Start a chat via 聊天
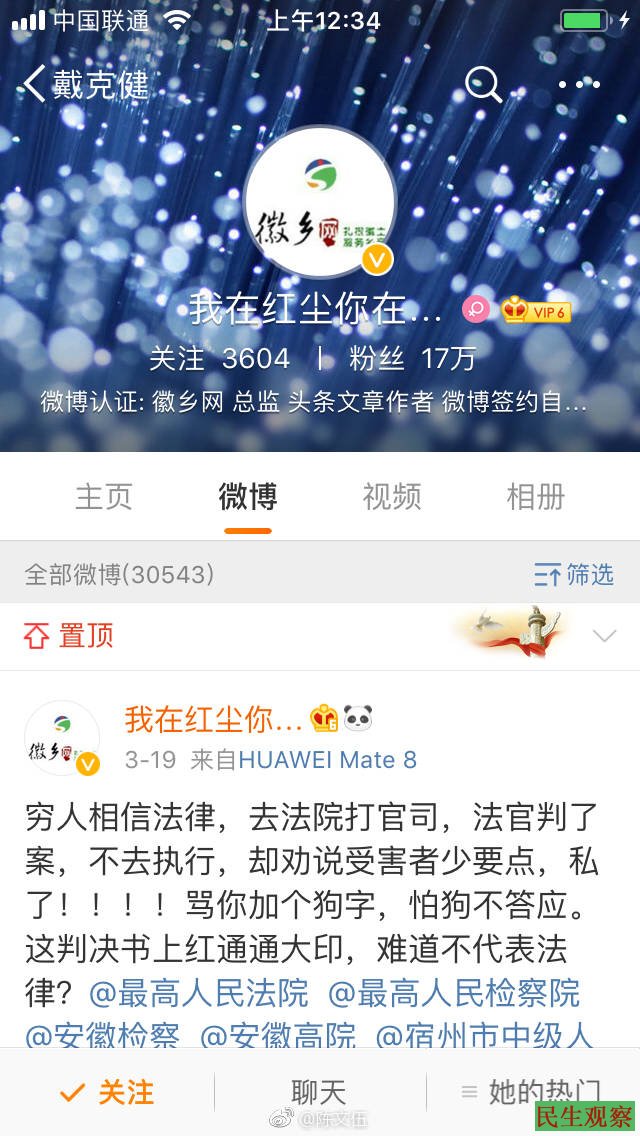Image resolution: width=640 pixels, height=1136 pixels. click(x=319, y=1092)
